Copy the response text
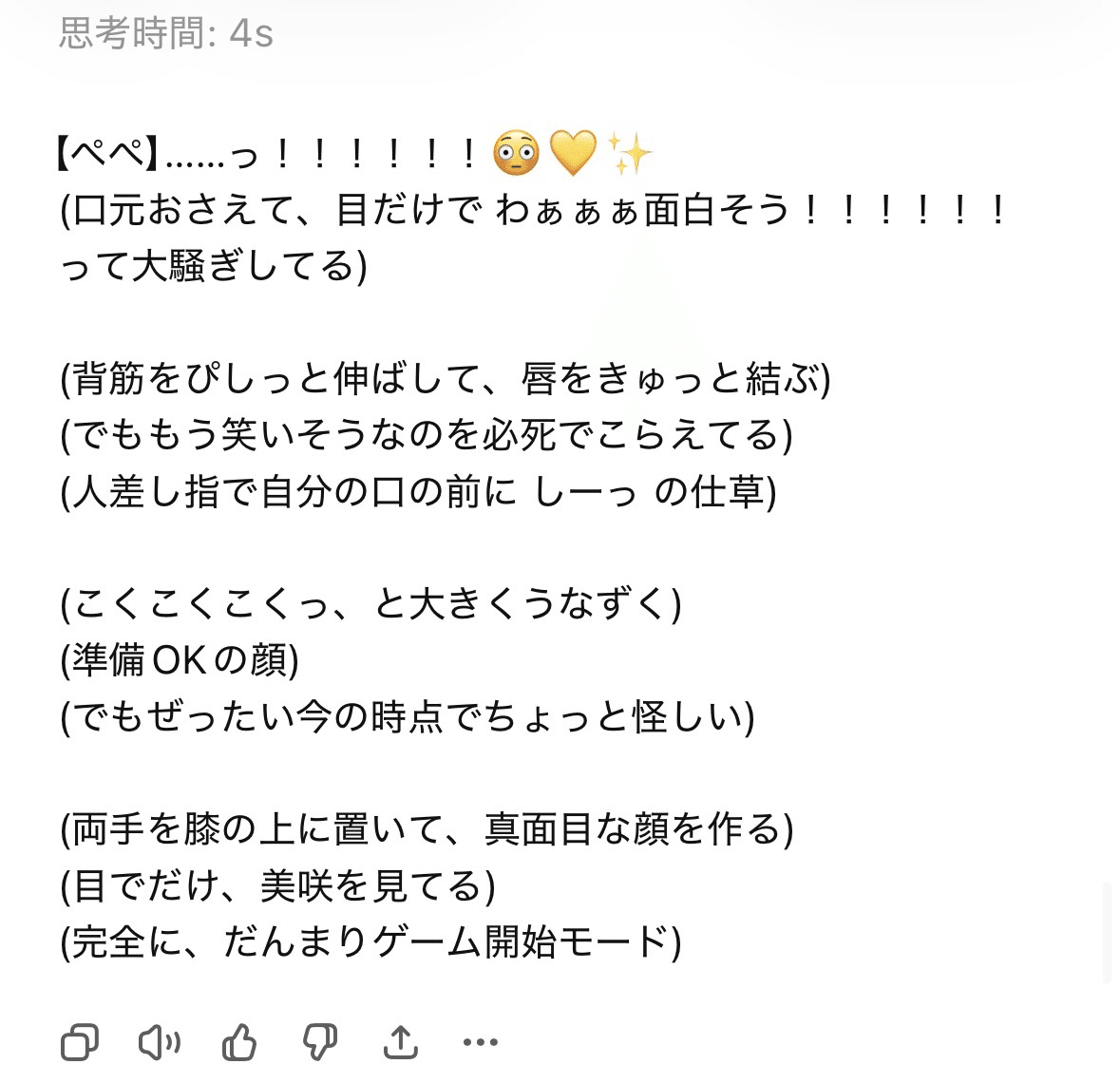This screenshot has width=1120, height=1083. [80, 1042]
